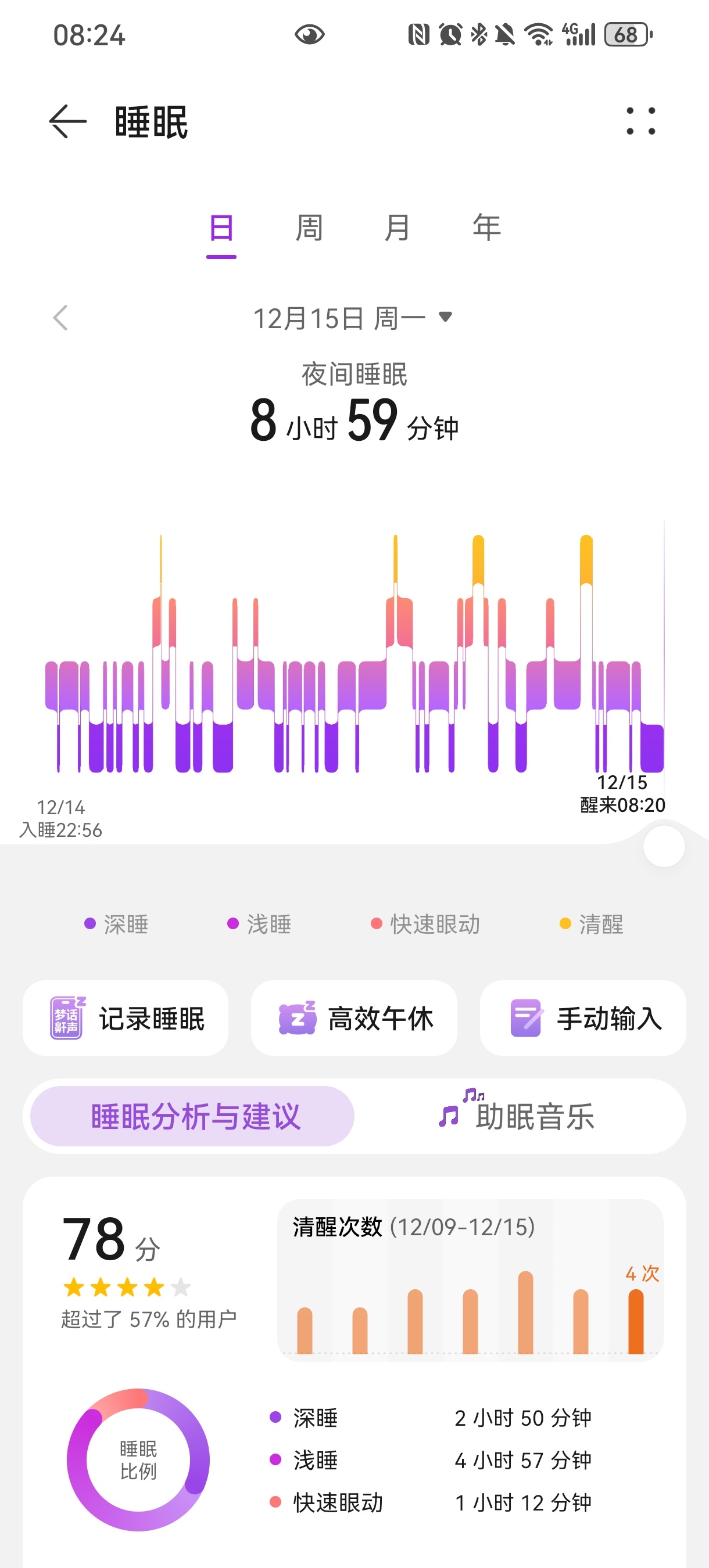Tap the 记录睡眠 button
The image size is (709, 1568).
tap(126, 1017)
